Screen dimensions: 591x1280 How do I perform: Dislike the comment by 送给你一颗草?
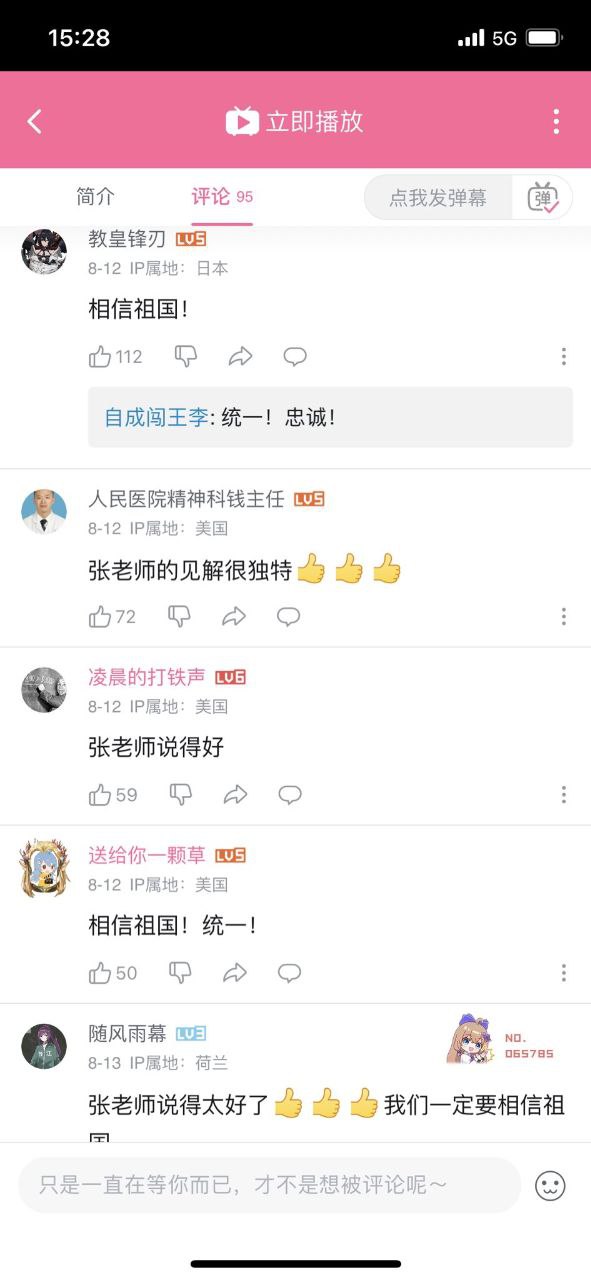(180, 973)
